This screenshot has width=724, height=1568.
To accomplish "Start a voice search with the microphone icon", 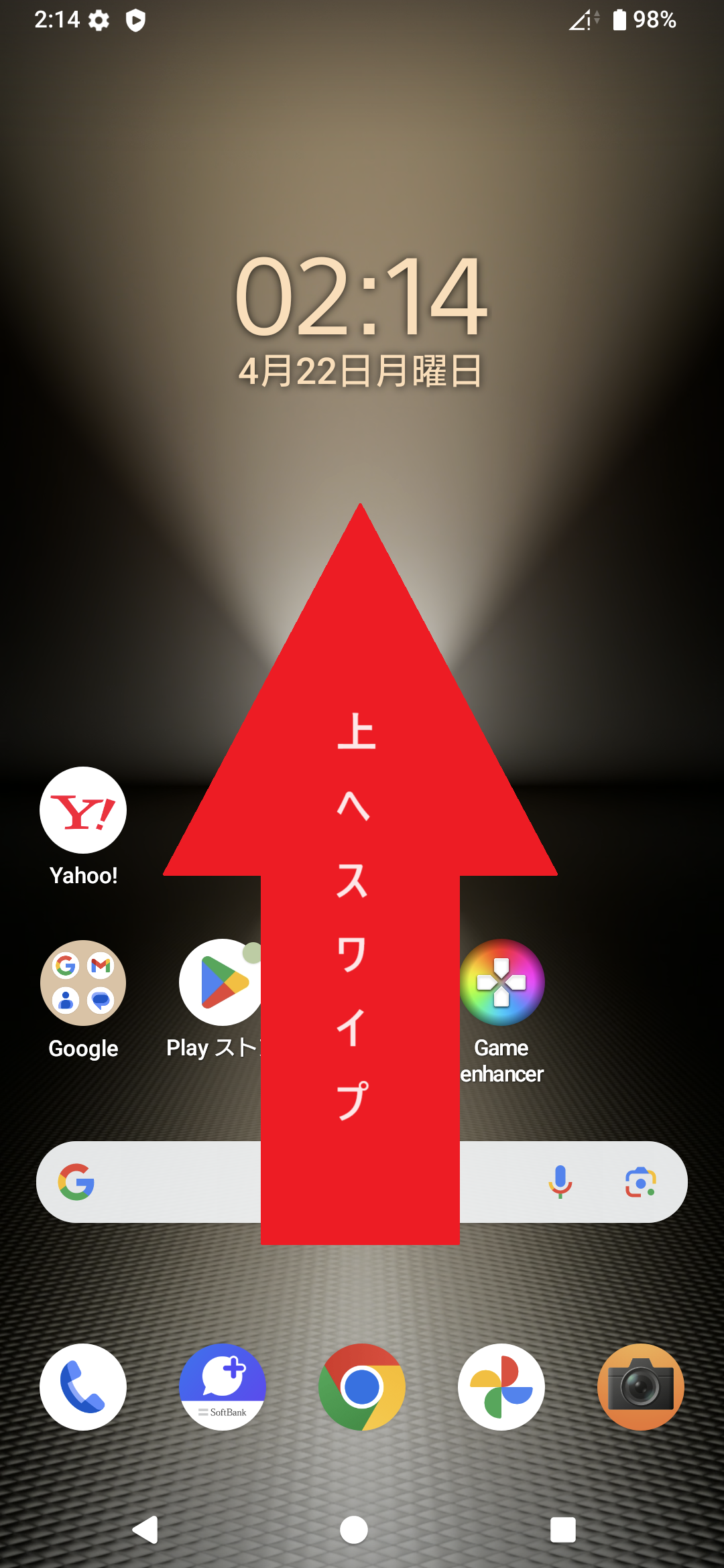I will coord(561,1182).
